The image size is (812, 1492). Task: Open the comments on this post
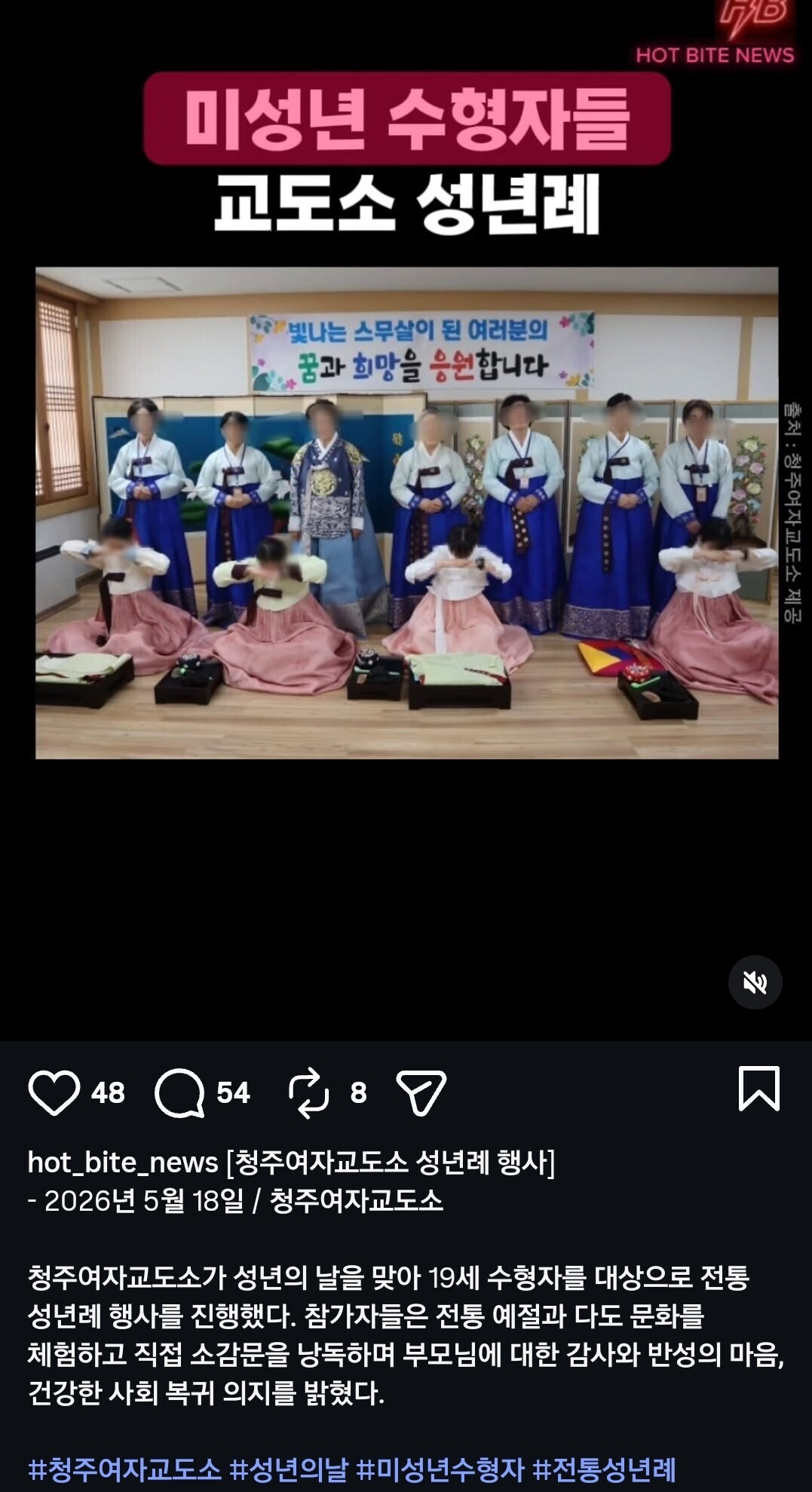point(179,1092)
